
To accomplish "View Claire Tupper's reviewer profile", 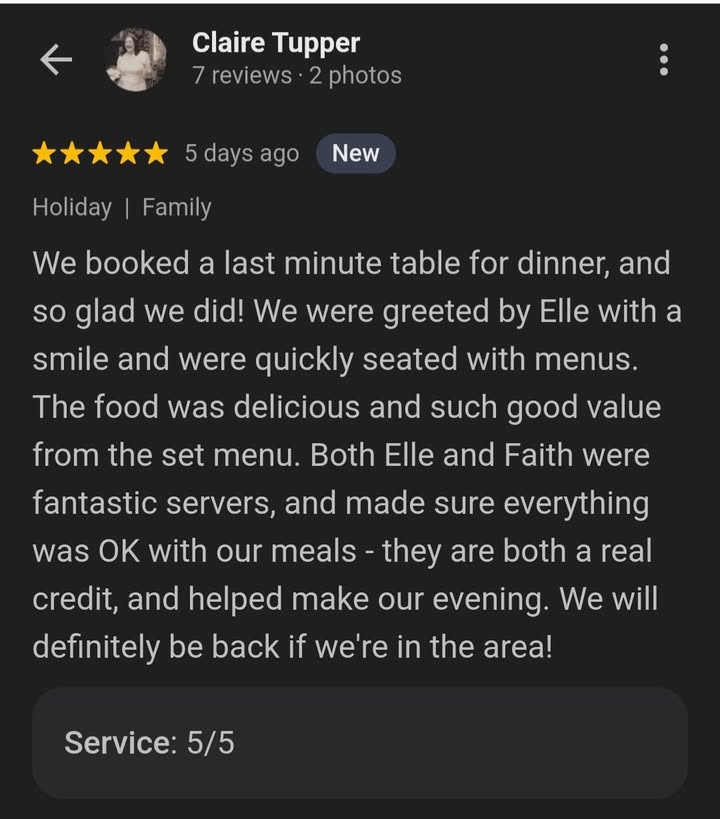I will [276, 43].
